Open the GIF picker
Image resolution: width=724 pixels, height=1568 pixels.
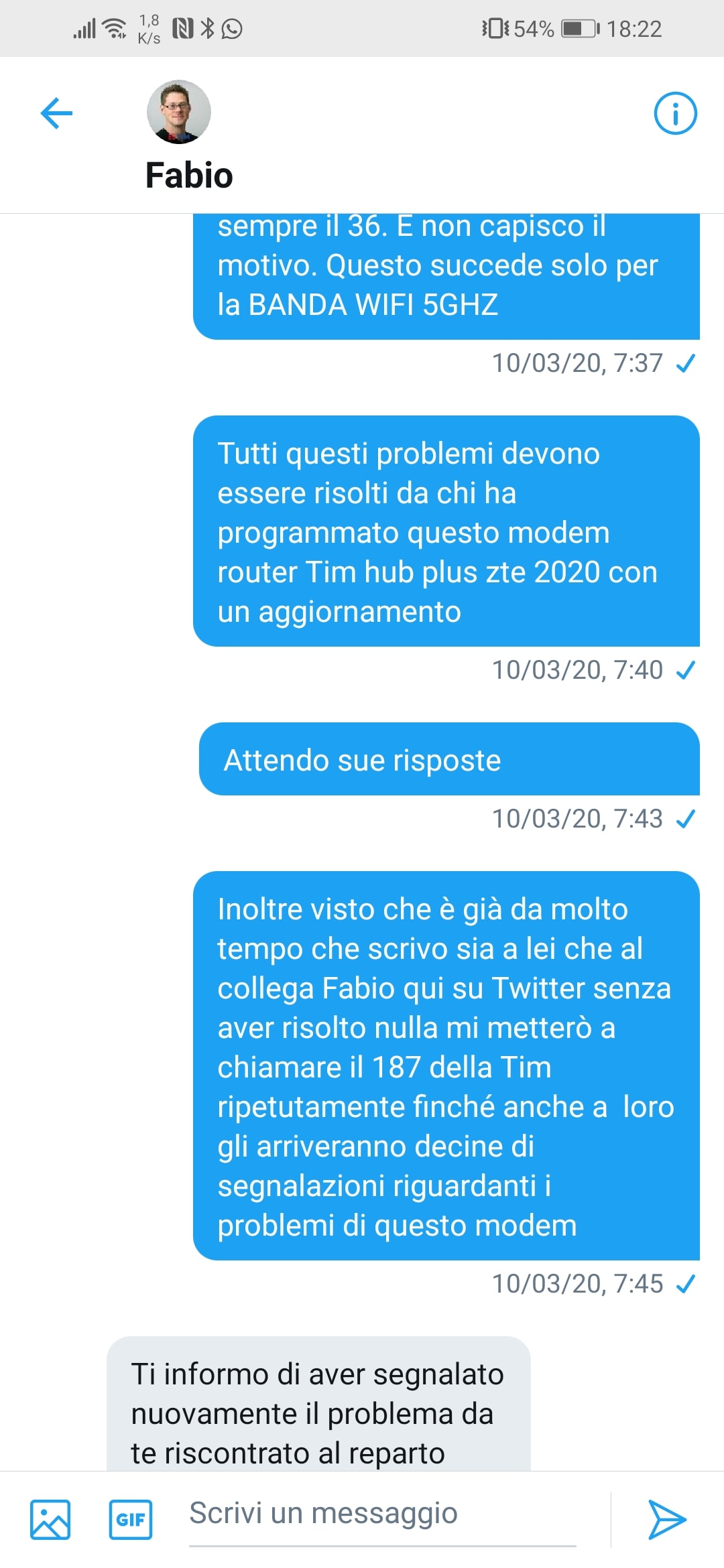(x=131, y=1519)
